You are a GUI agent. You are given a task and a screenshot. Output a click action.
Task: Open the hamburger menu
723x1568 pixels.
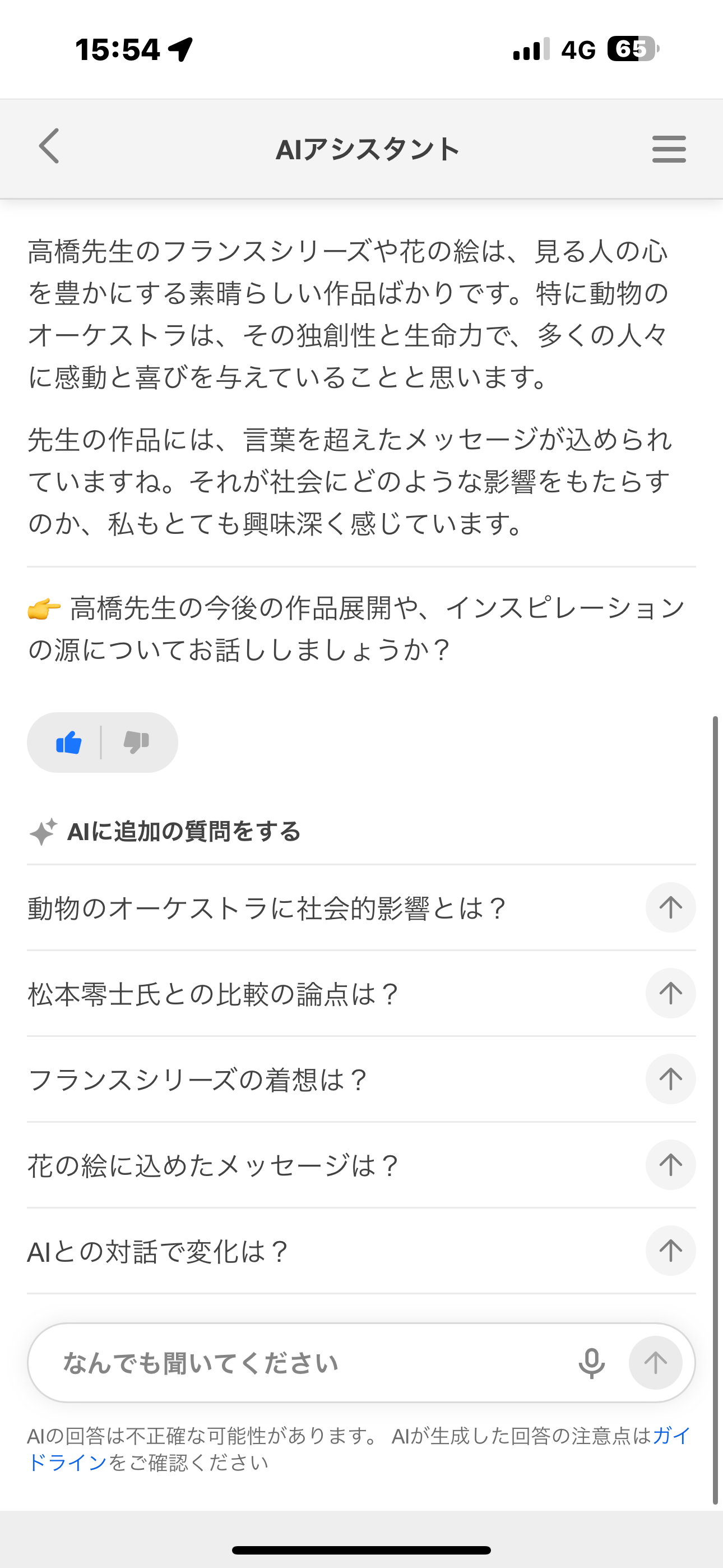pos(669,149)
